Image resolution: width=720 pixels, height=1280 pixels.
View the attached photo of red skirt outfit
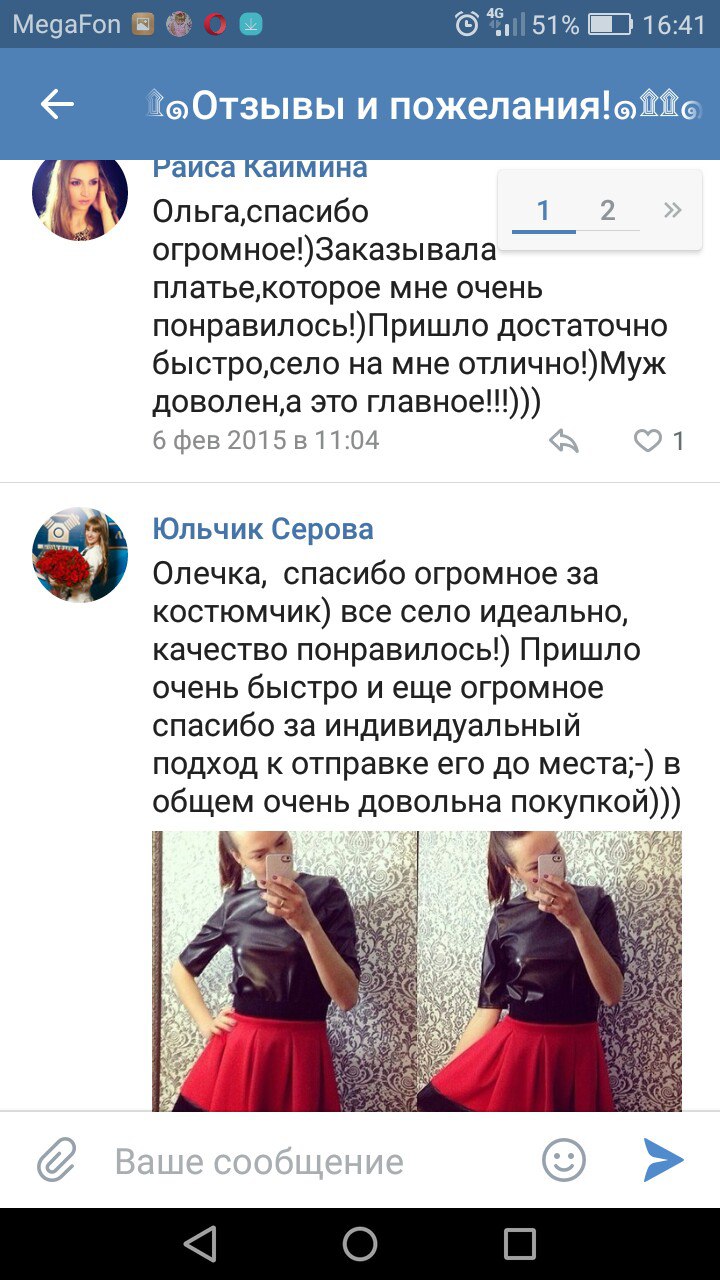417,970
